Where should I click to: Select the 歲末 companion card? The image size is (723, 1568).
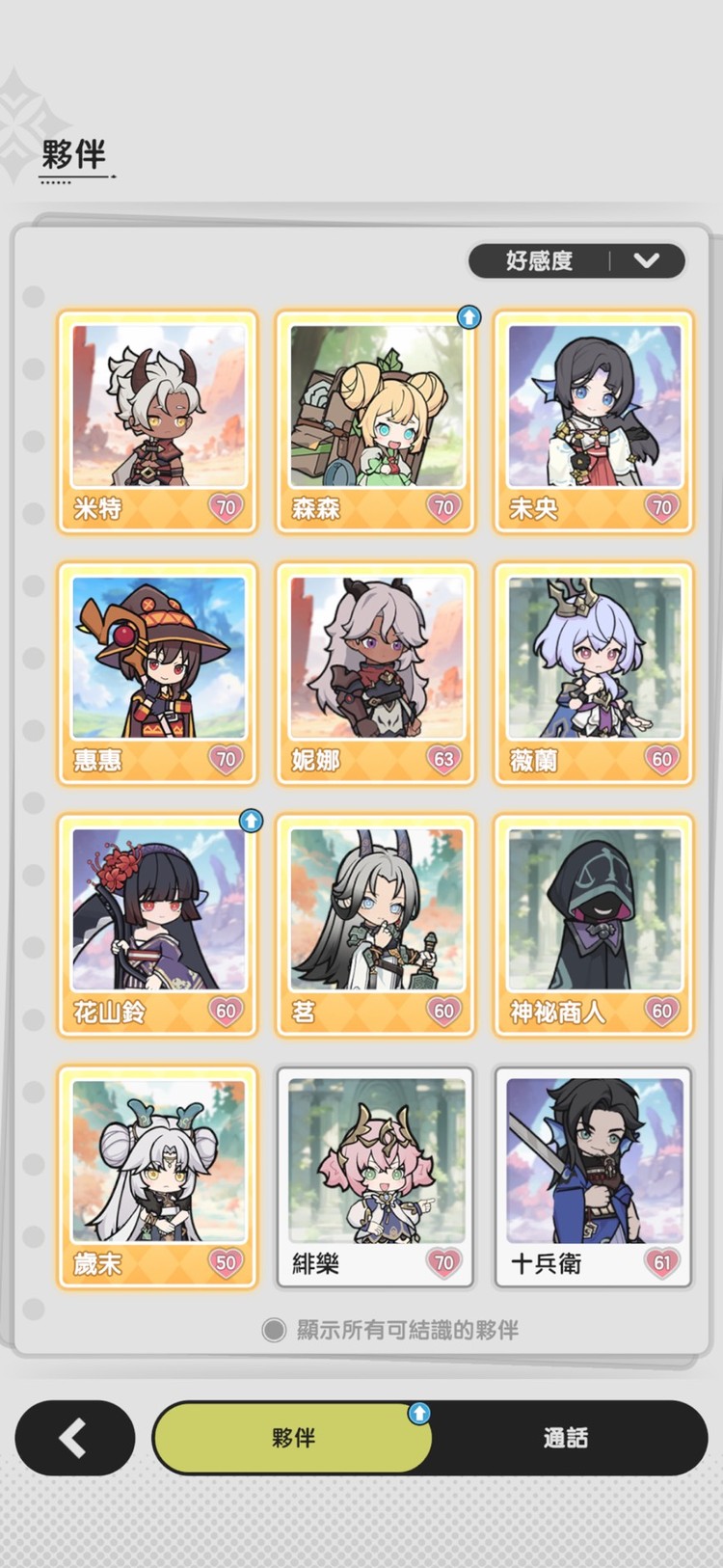point(157,1177)
